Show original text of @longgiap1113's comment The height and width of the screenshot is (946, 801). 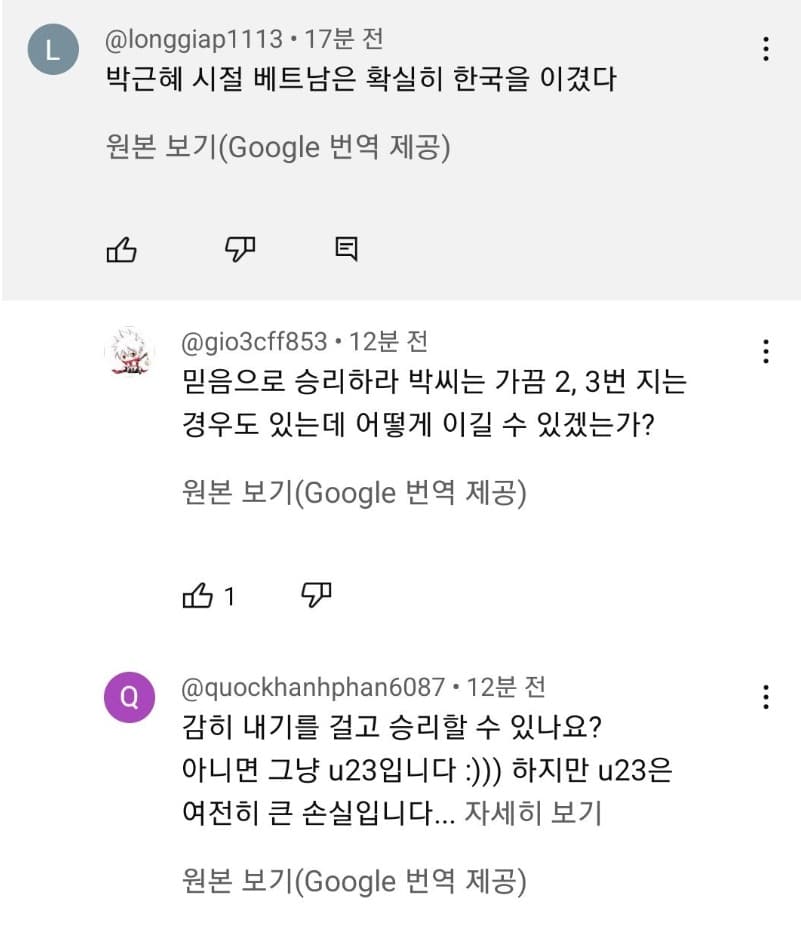pyautogui.click(x=278, y=148)
